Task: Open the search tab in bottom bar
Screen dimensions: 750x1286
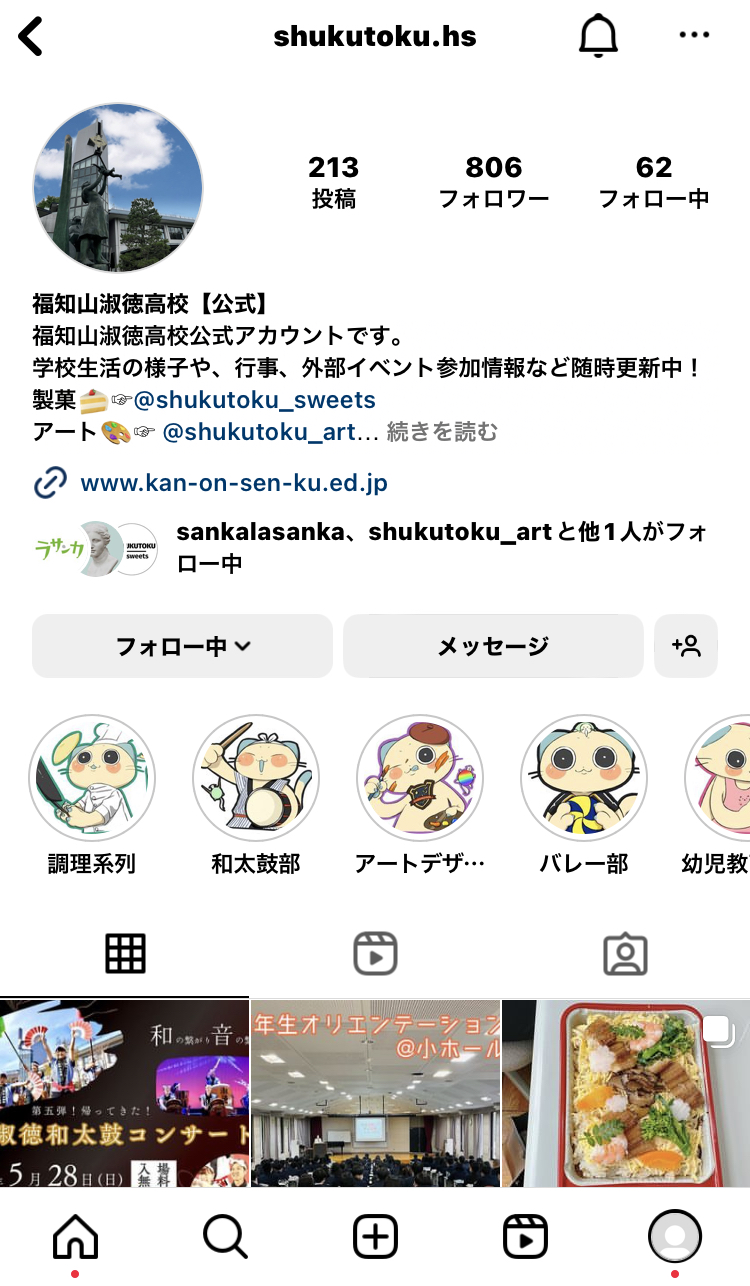Action: [x=225, y=1237]
